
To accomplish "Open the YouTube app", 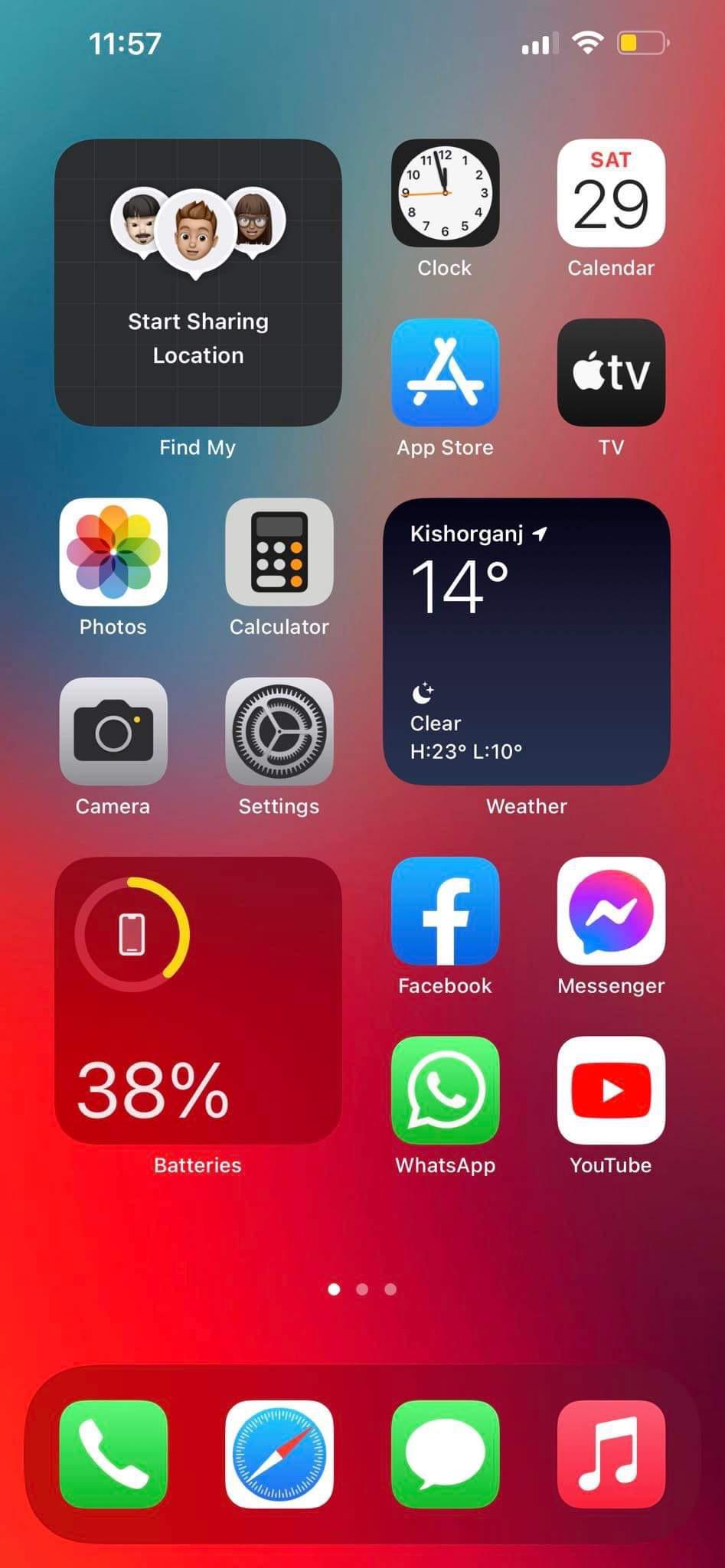I will (611, 1090).
